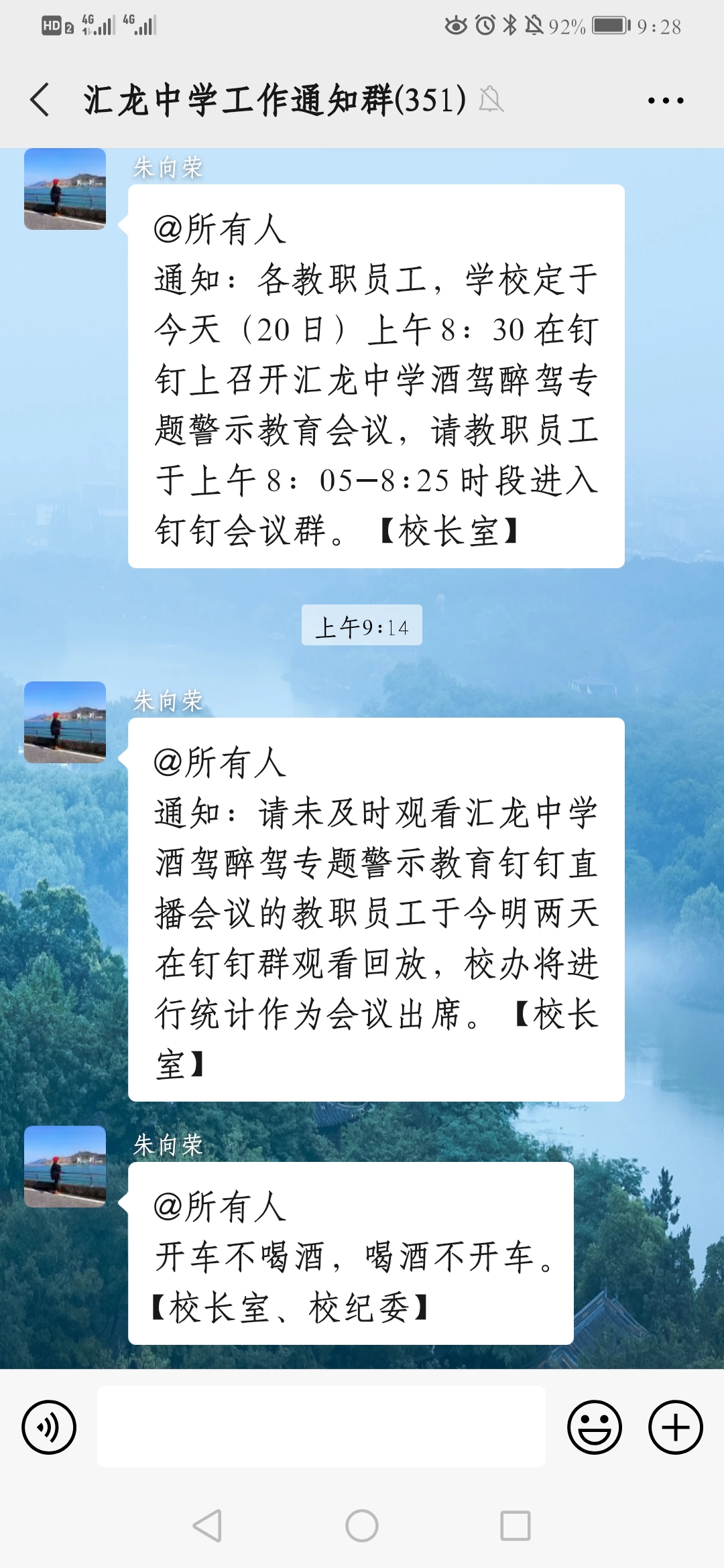Image resolution: width=724 pixels, height=1568 pixels.
Task: Open the plus attachments menu
Action: [675, 1427]
